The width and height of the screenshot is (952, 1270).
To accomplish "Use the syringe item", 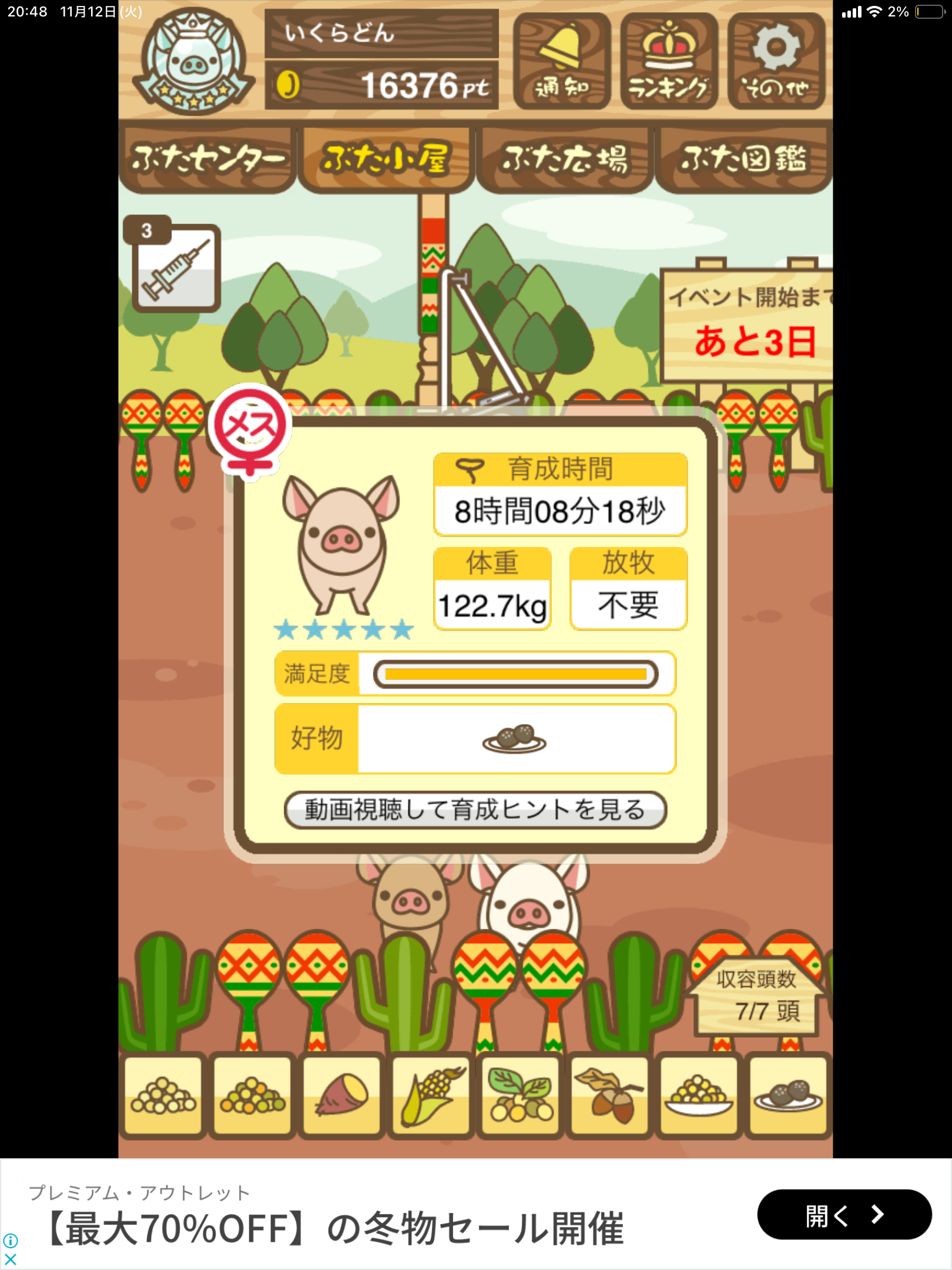I will (176, 269).
